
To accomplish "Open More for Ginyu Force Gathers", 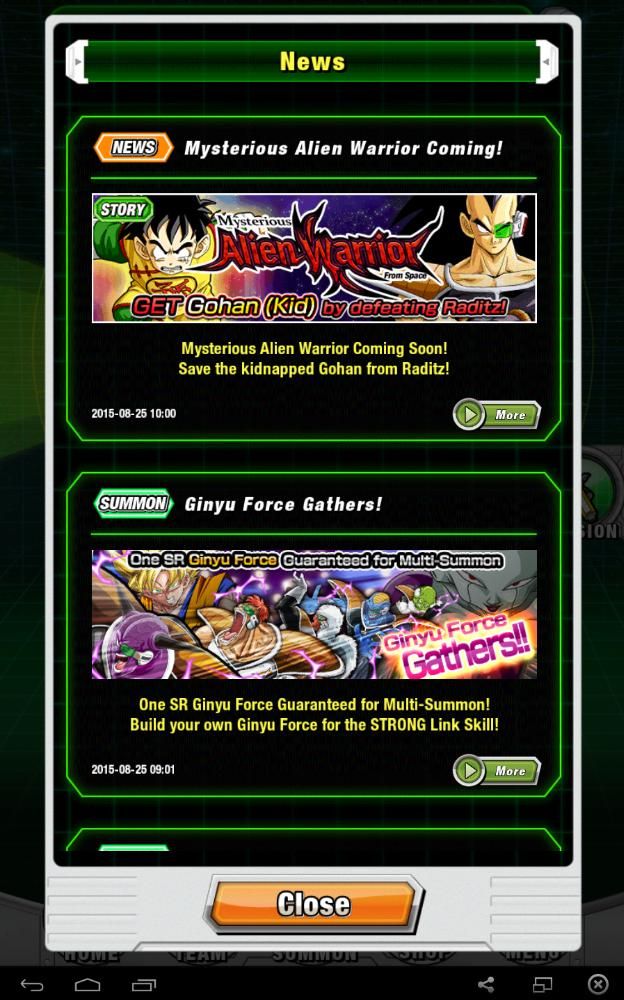I will pyautogui.click(x=497, y=770).
